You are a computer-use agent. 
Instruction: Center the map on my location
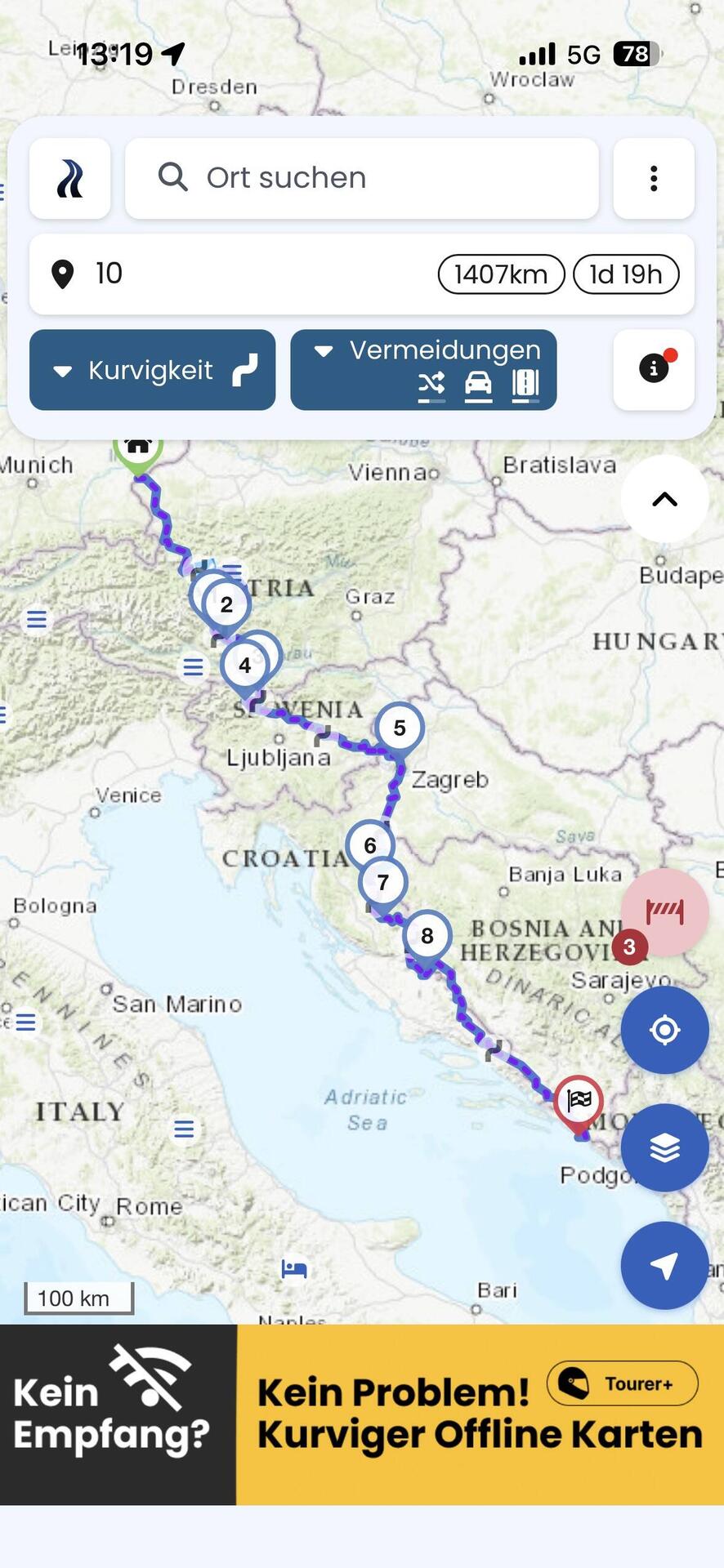pos(664,1030)
